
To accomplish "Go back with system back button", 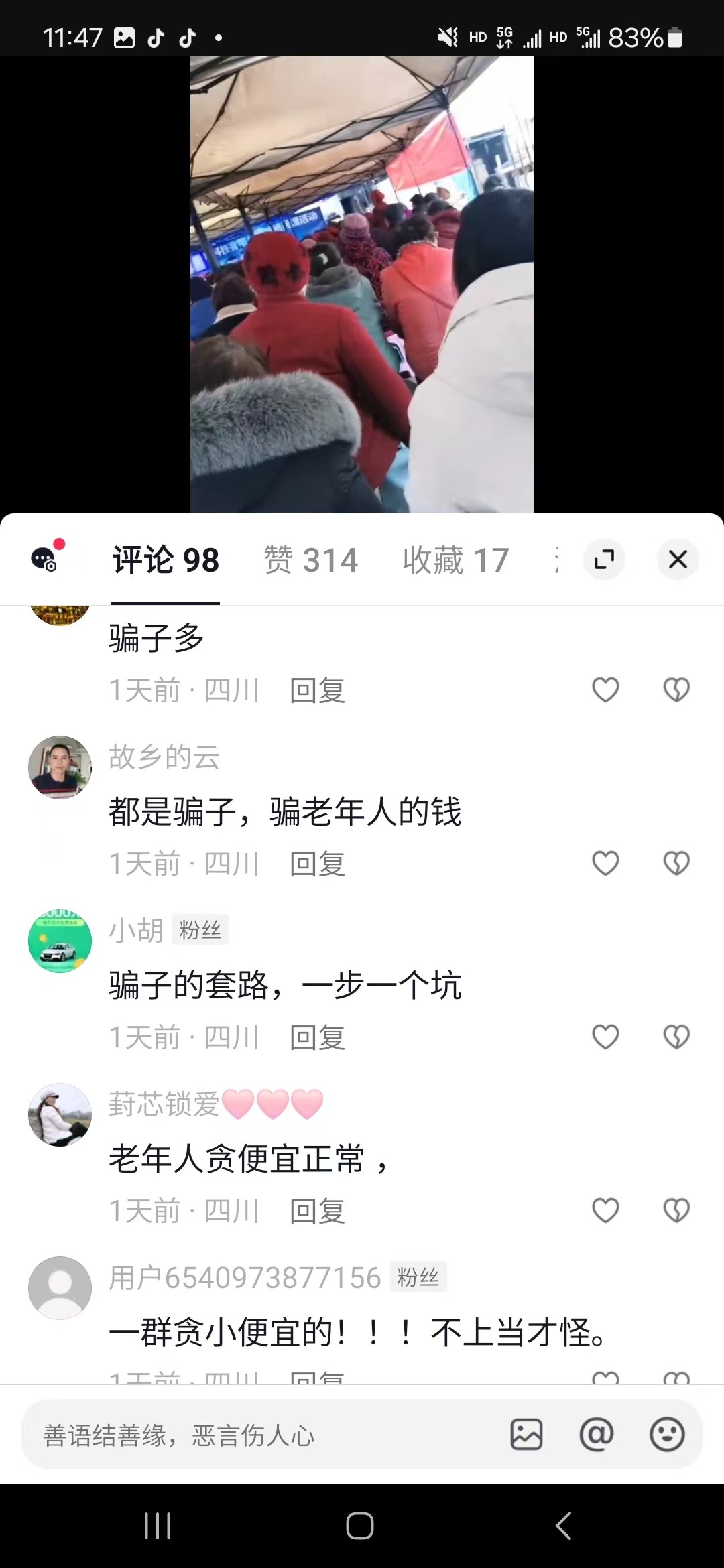I will tap(563, 1526).
